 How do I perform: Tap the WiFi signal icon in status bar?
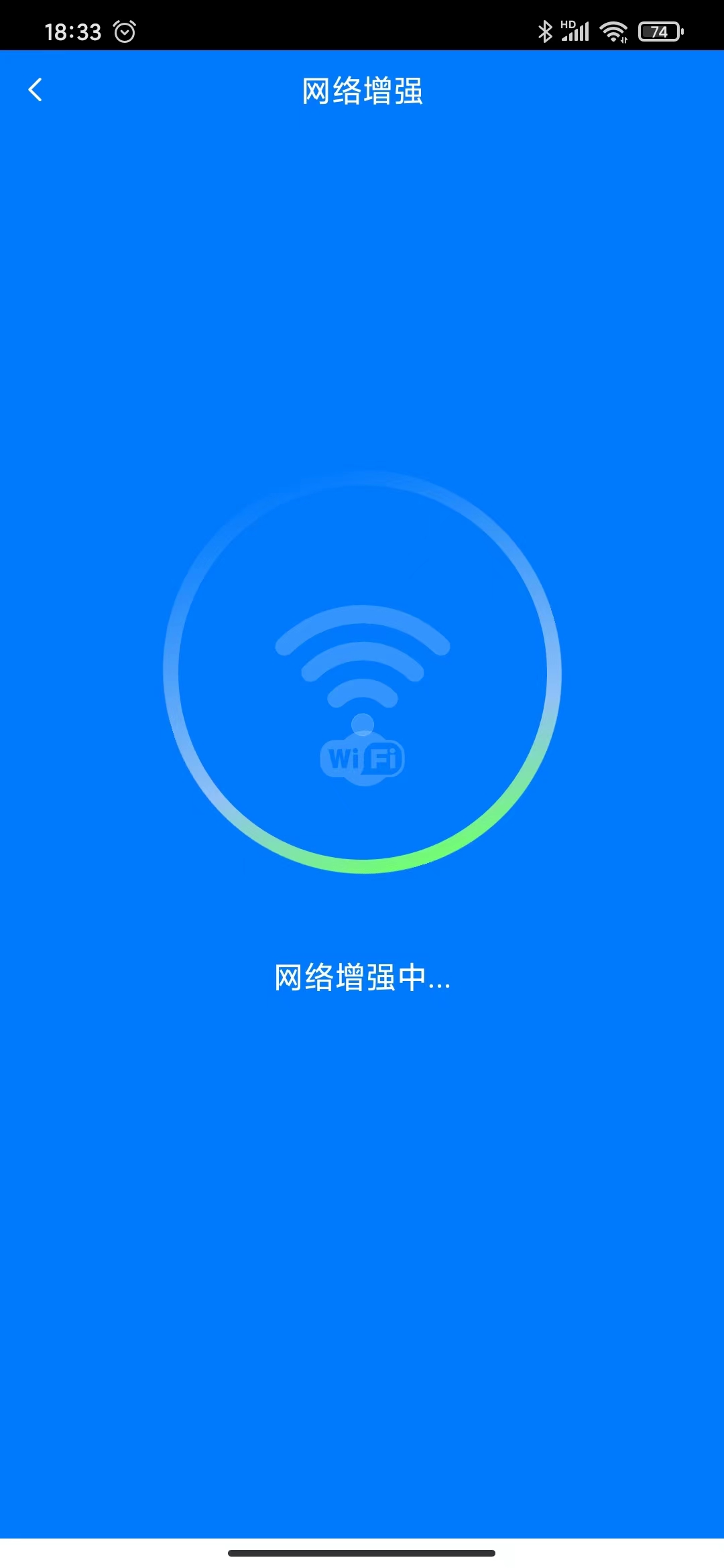(x=614, y=30)
